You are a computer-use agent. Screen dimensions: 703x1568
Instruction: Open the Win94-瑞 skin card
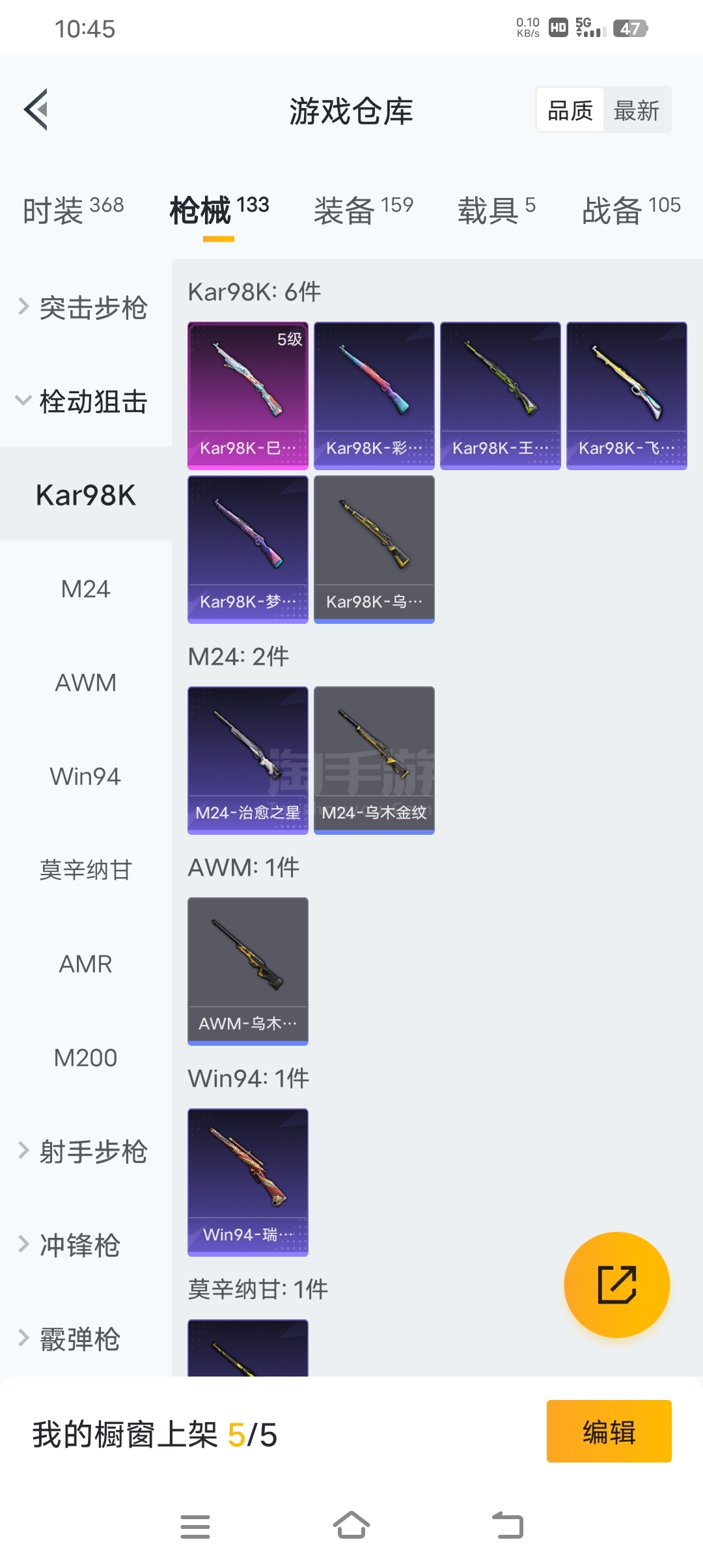point(247,1181)
